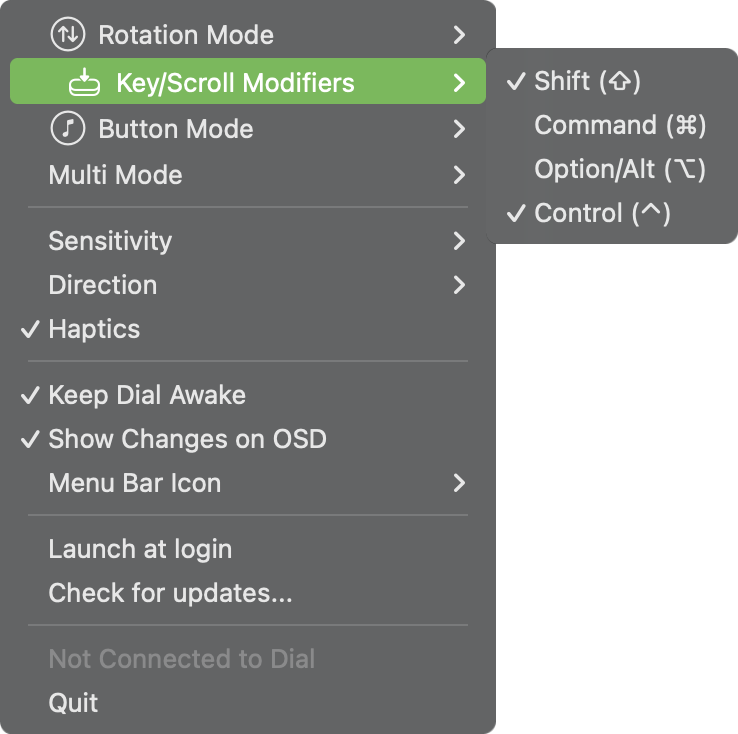Uncheck the Shift modifier
Screen dimensions: 738x734
point(587,81)
